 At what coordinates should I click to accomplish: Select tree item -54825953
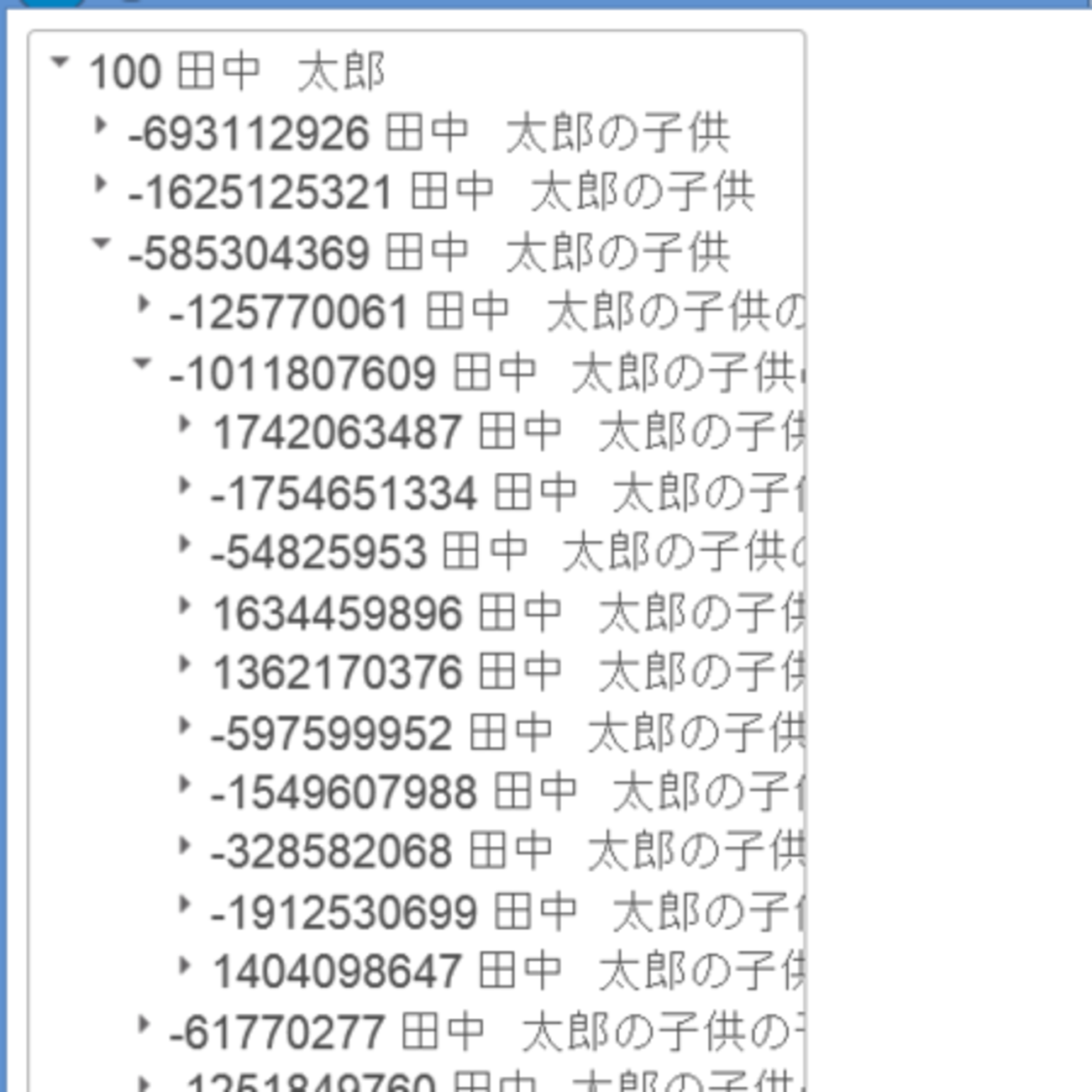click(x=319, y=554)
